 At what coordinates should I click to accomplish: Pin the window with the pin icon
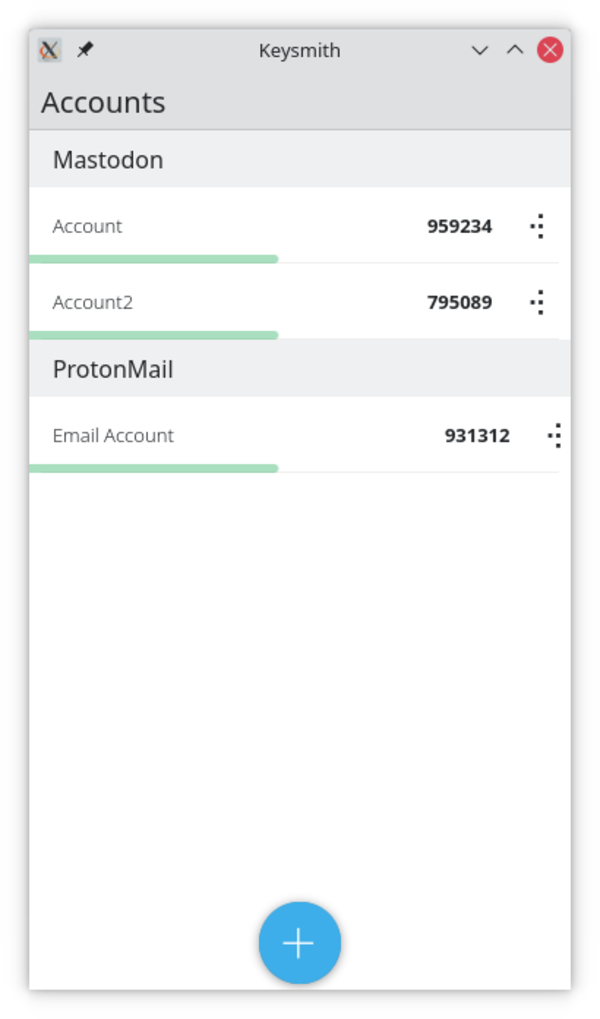pyautogui.click(x=85, y=50)
